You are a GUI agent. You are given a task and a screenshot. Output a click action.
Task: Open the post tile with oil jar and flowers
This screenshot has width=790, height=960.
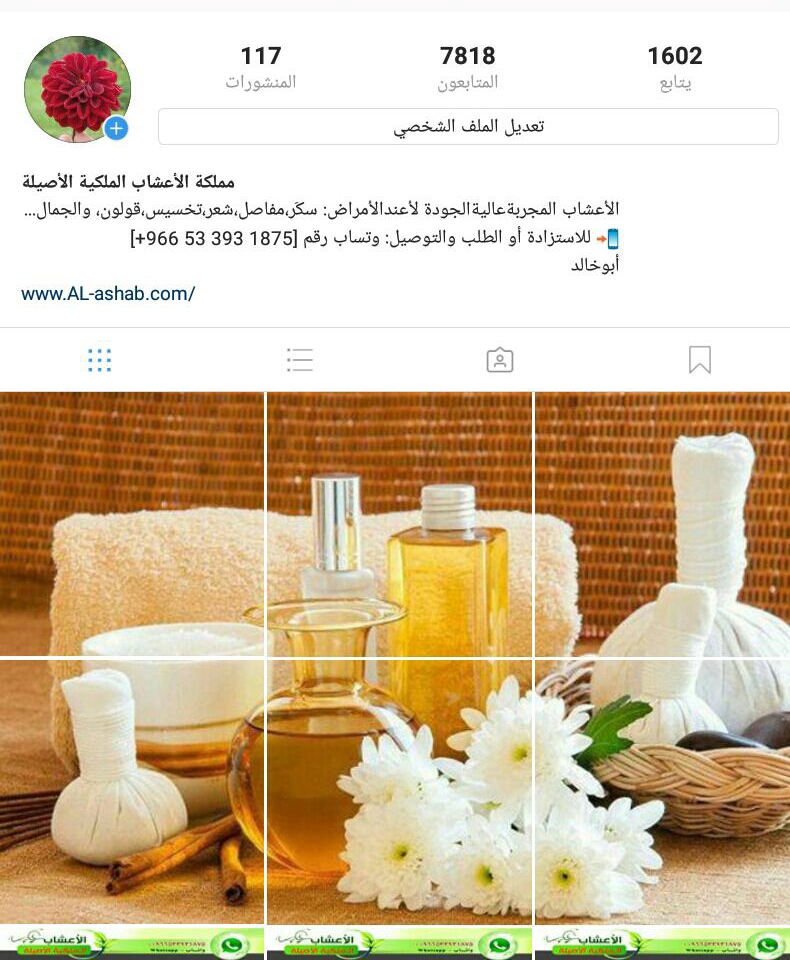399,790
